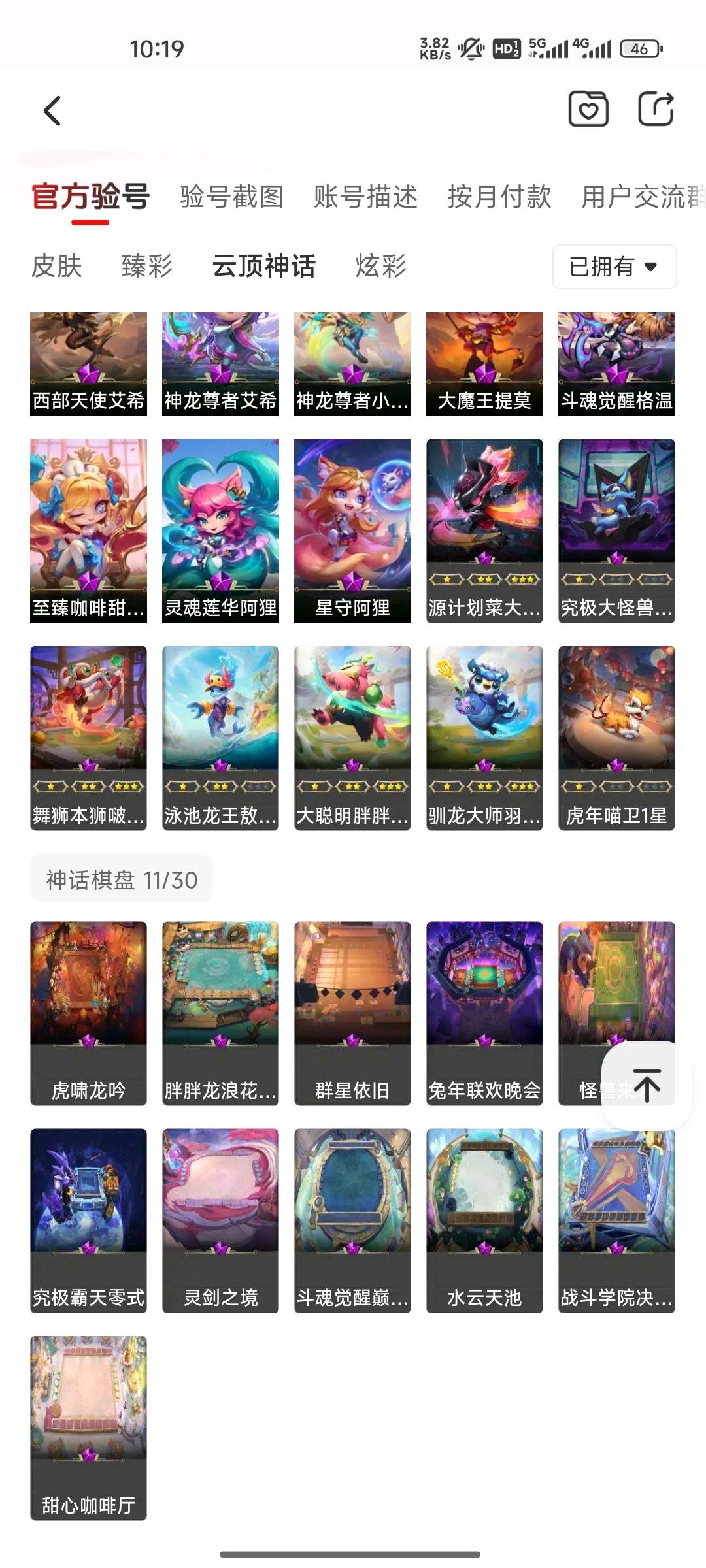Switch to the 验号截图 tab

click(231, 197)
